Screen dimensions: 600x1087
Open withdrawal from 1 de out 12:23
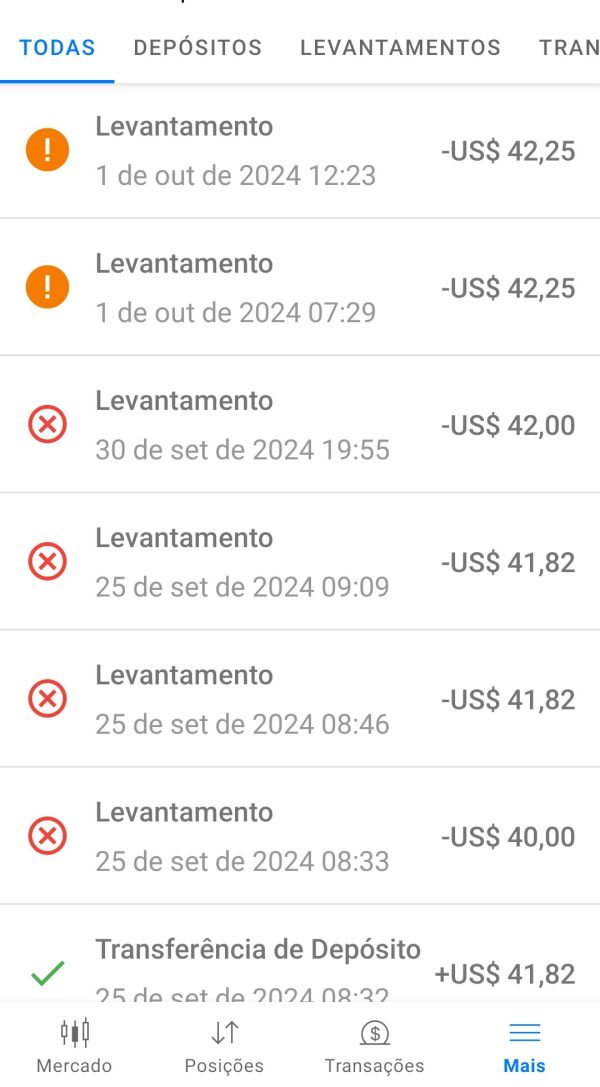coord(300,151)
